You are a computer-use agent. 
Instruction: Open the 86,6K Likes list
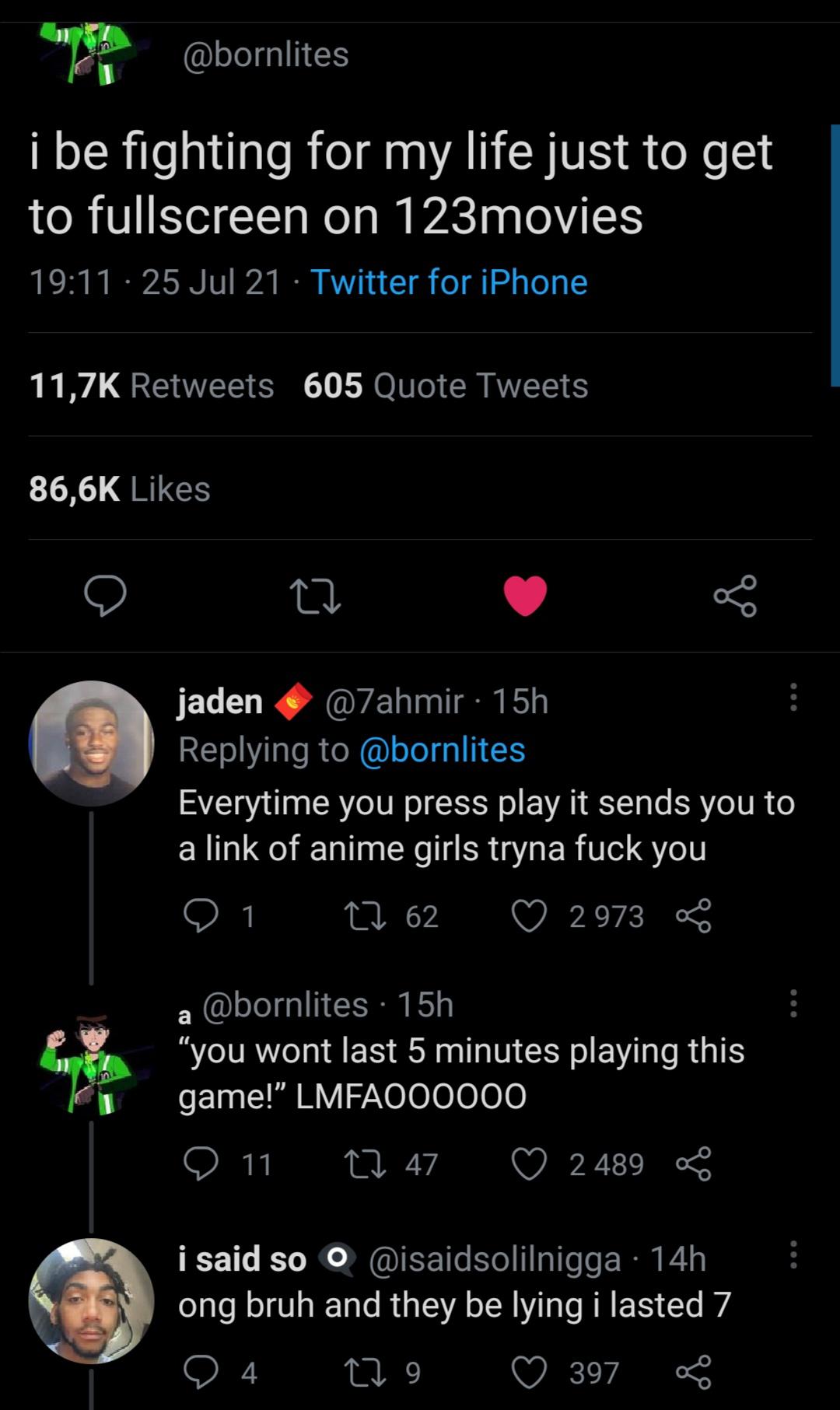[x=120, y=489]
